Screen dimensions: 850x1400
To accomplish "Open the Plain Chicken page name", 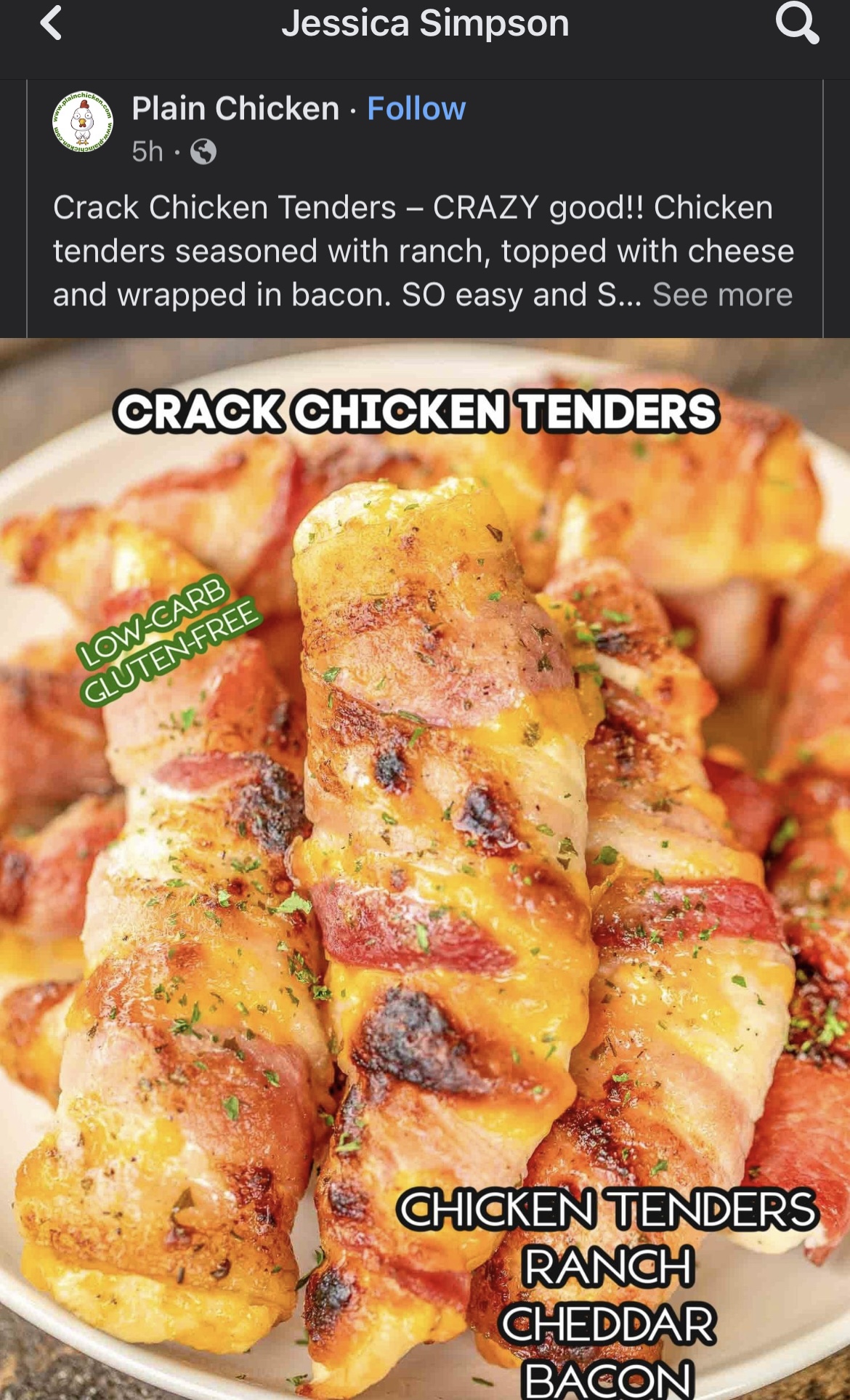I will [x=235, y=108].
